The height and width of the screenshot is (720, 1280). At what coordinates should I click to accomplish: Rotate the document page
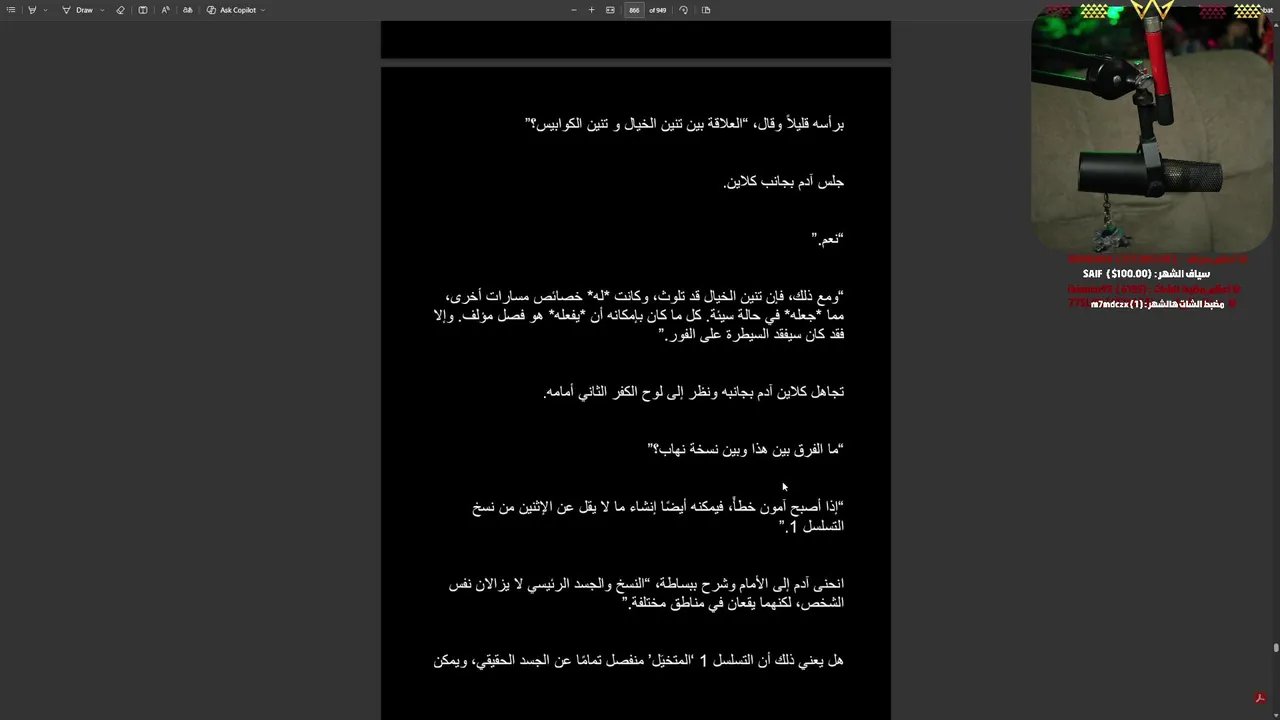[683, 10]
